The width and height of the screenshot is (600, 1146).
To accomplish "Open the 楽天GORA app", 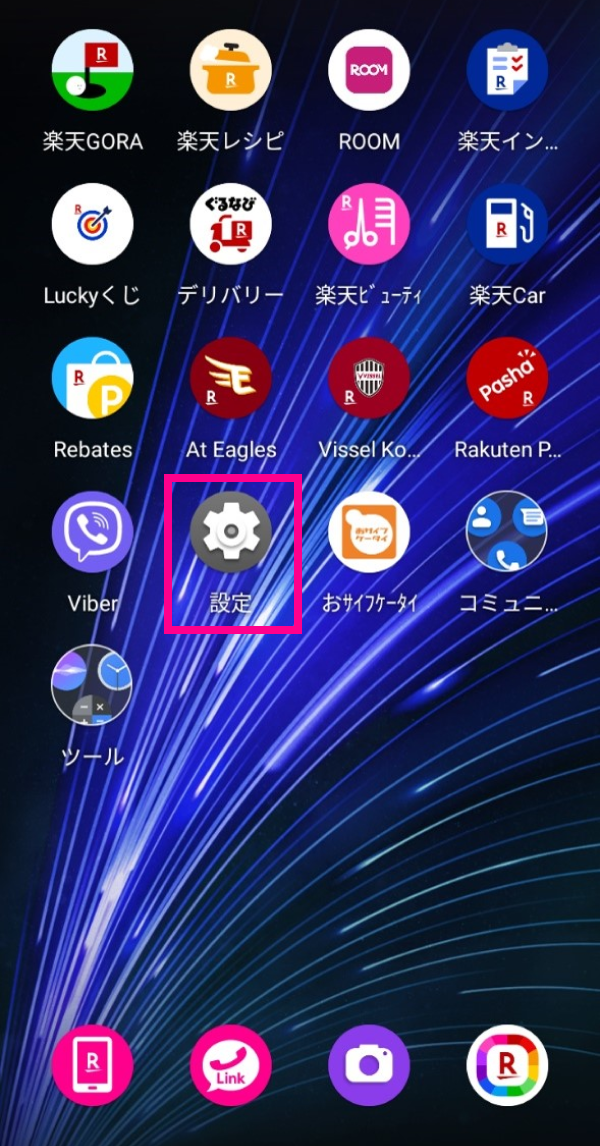I will tap(92, 70).
